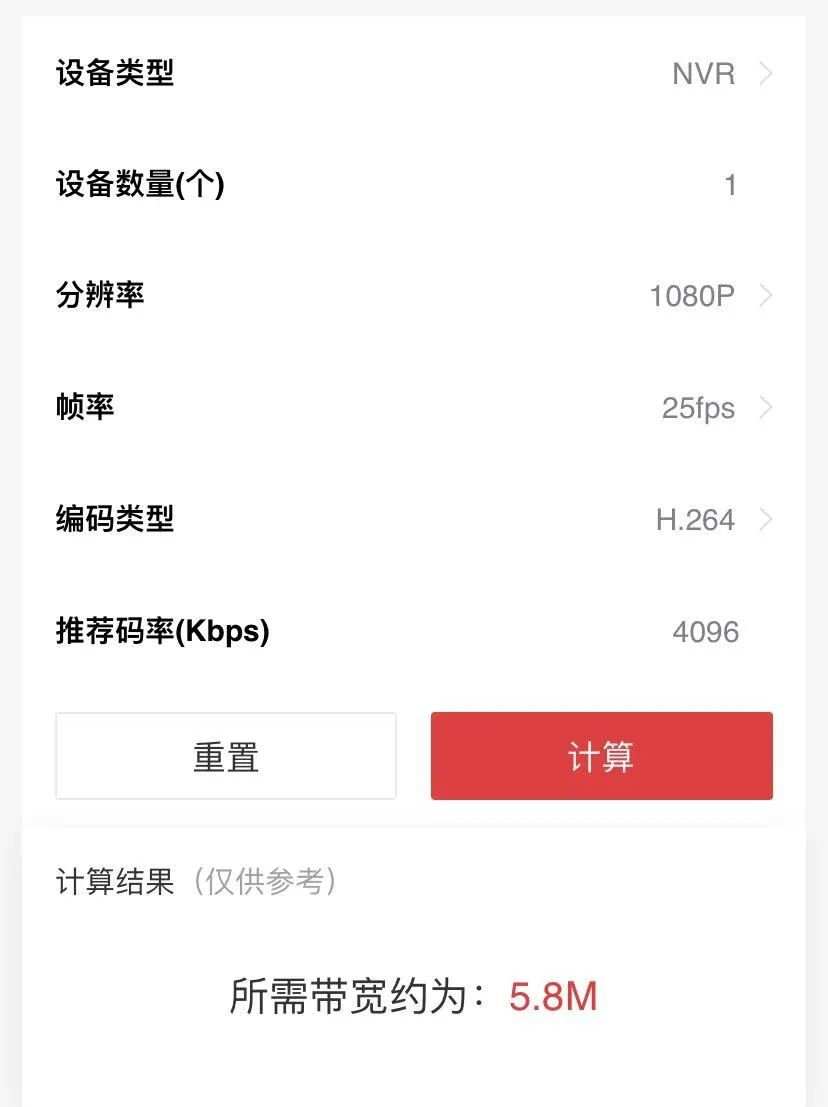Click the device count value 1

pyautogui.click(x=731, y=185)
